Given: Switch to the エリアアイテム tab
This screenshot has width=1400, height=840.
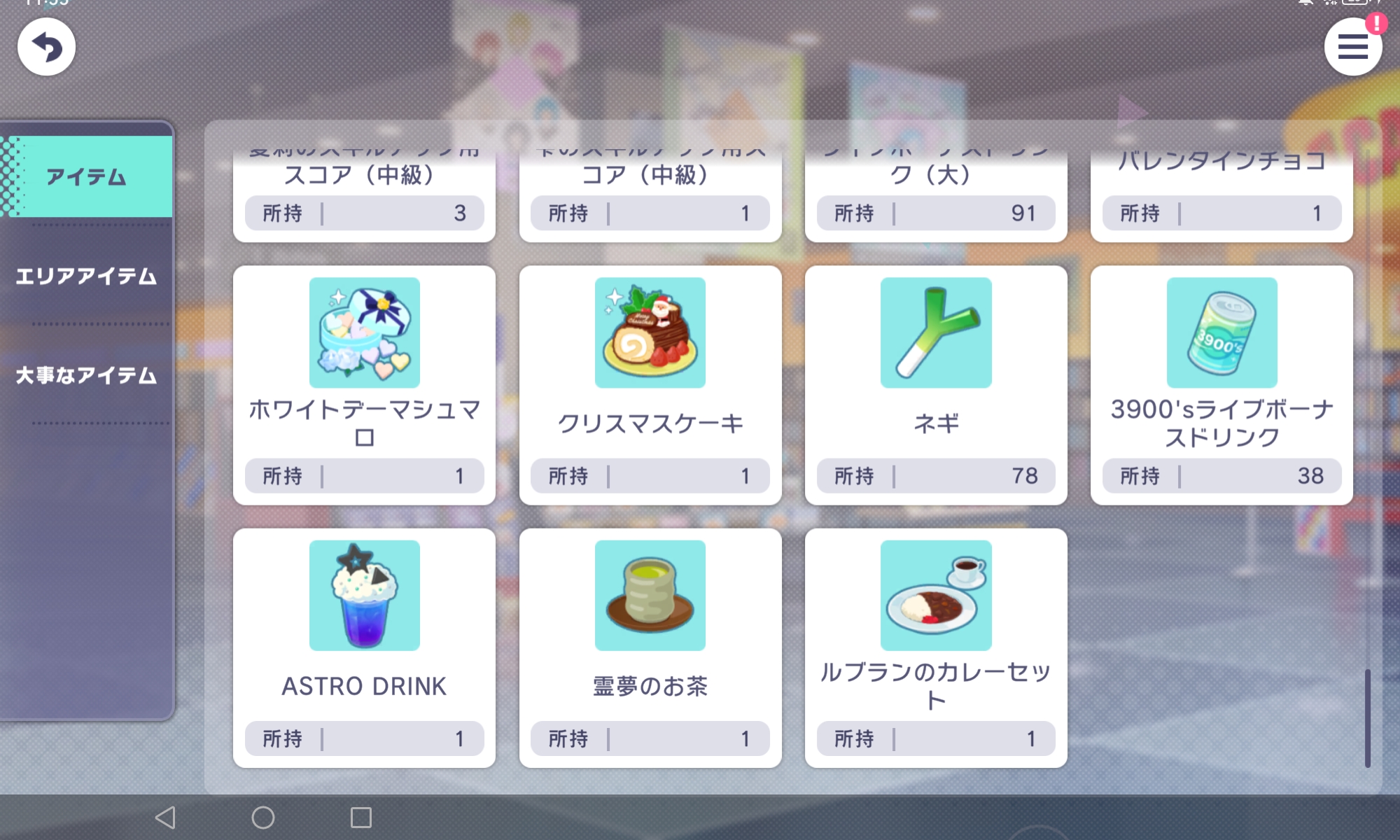Looking at the screenshot, I should [x=86, y=276].
